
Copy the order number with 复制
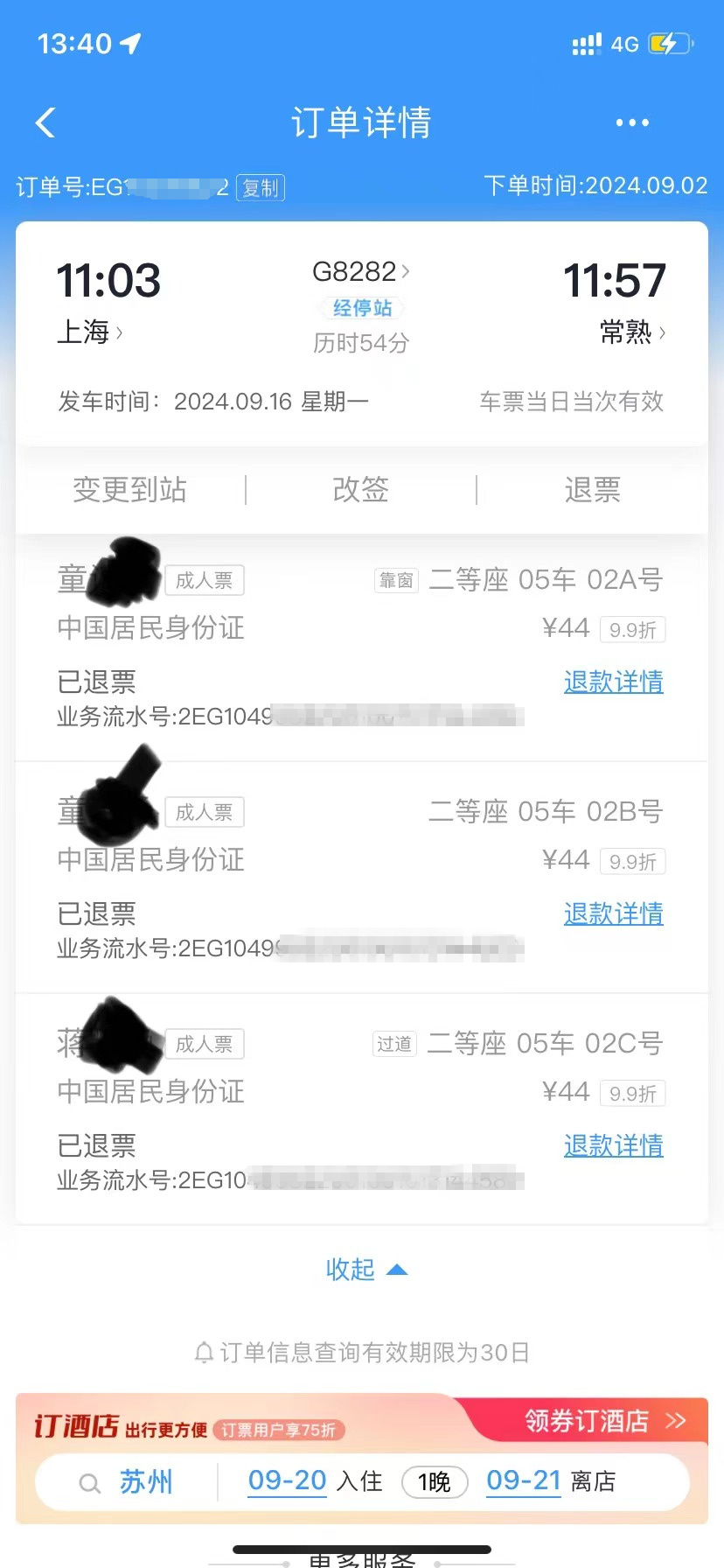coord(260,187)
